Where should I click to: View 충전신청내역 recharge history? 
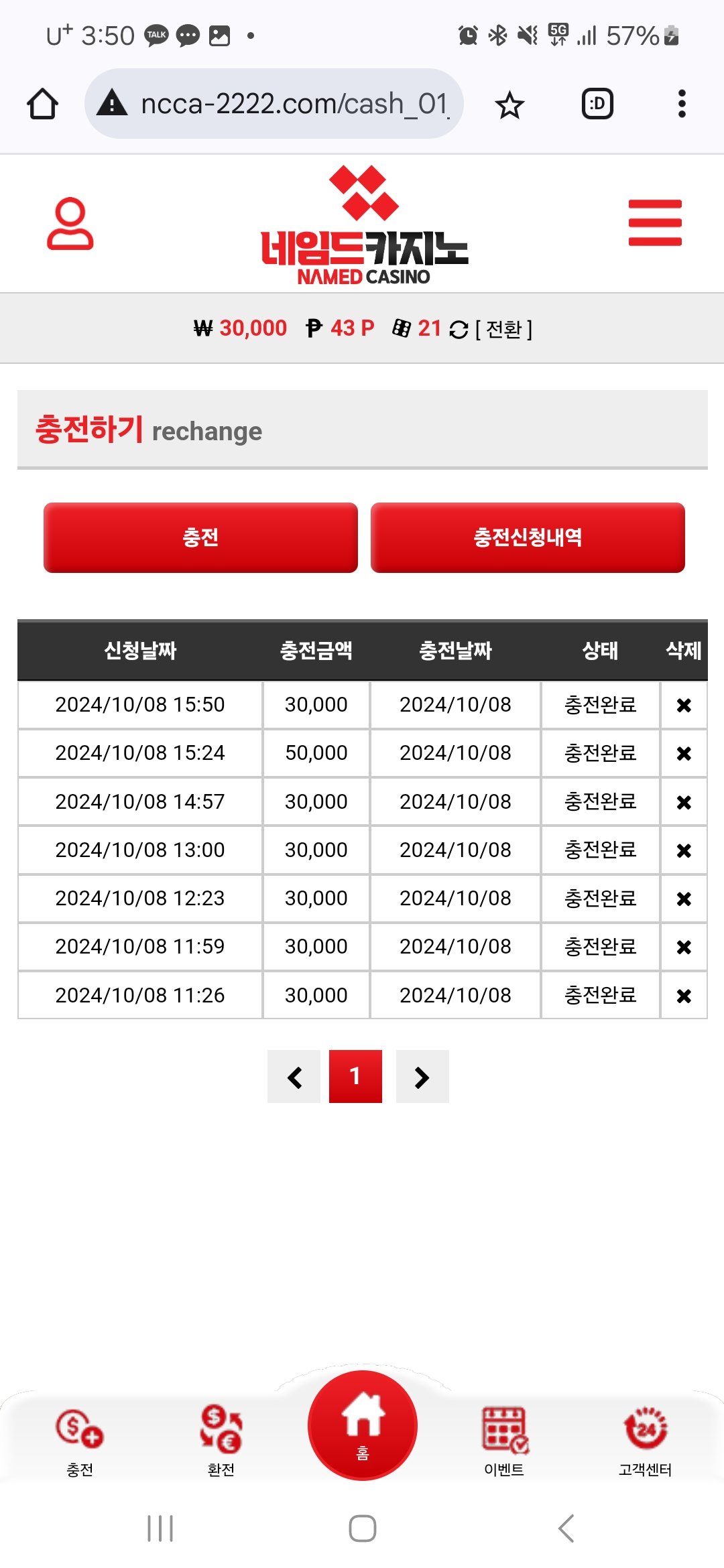(x=528, y=537)
